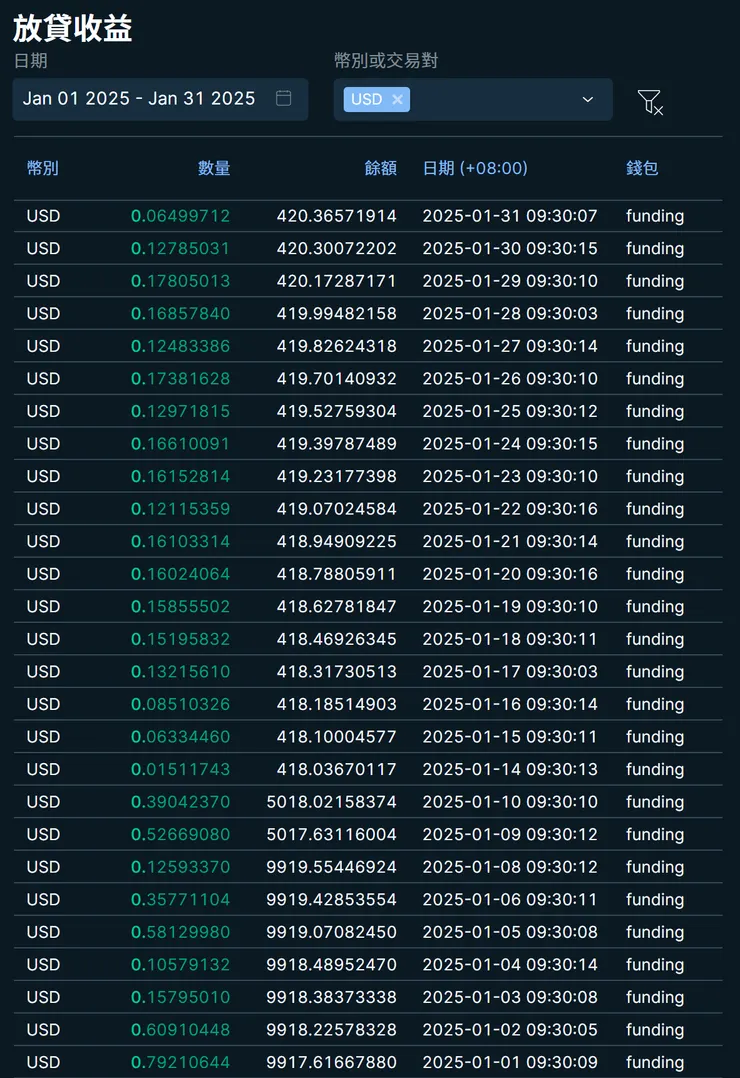Open the date range picker

click(158, 99)
